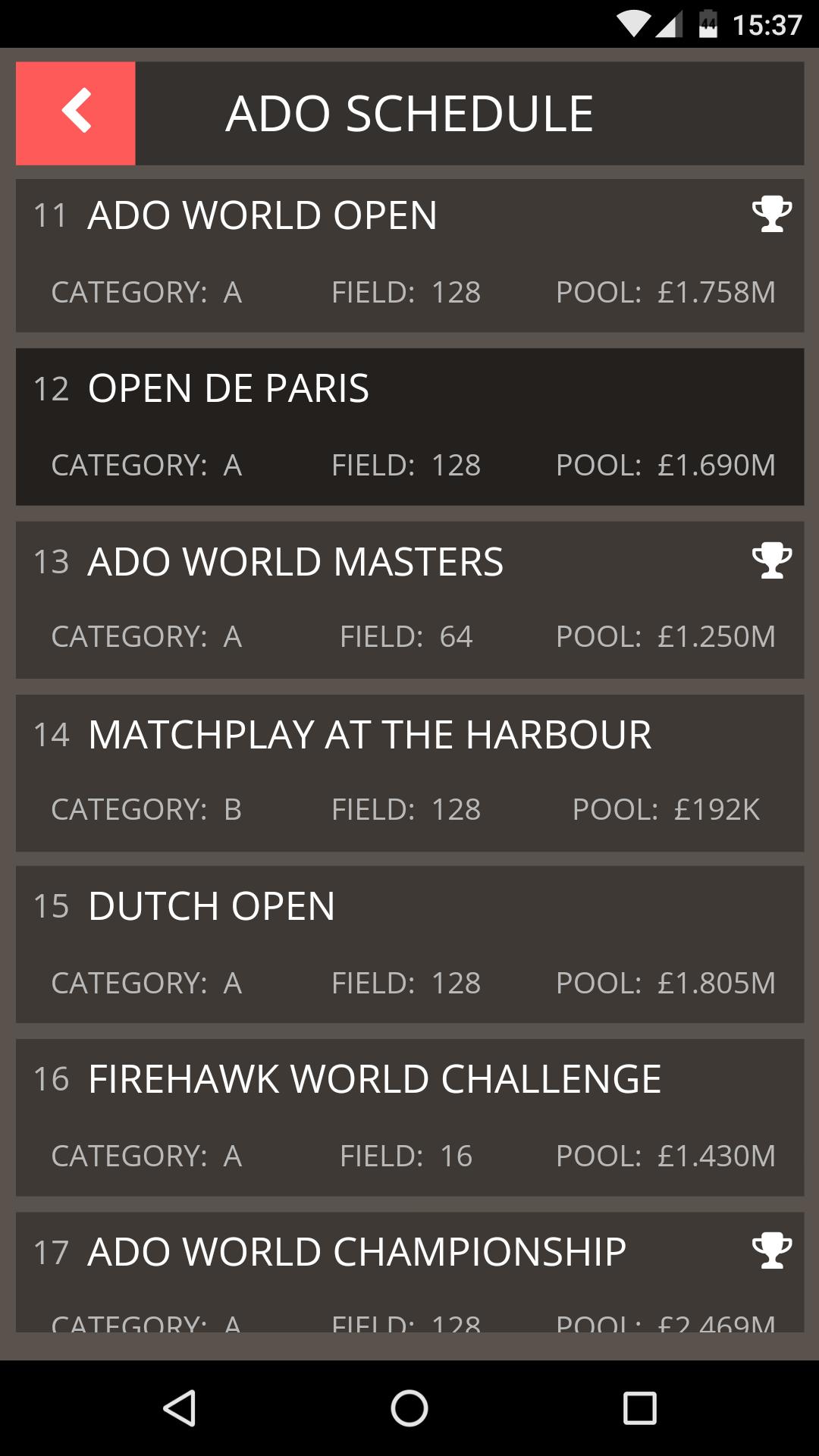Click the ADO SCHEDULE title text
Image resolution: width=819 pixels, height=1456 pixels.
coord(409,113)
